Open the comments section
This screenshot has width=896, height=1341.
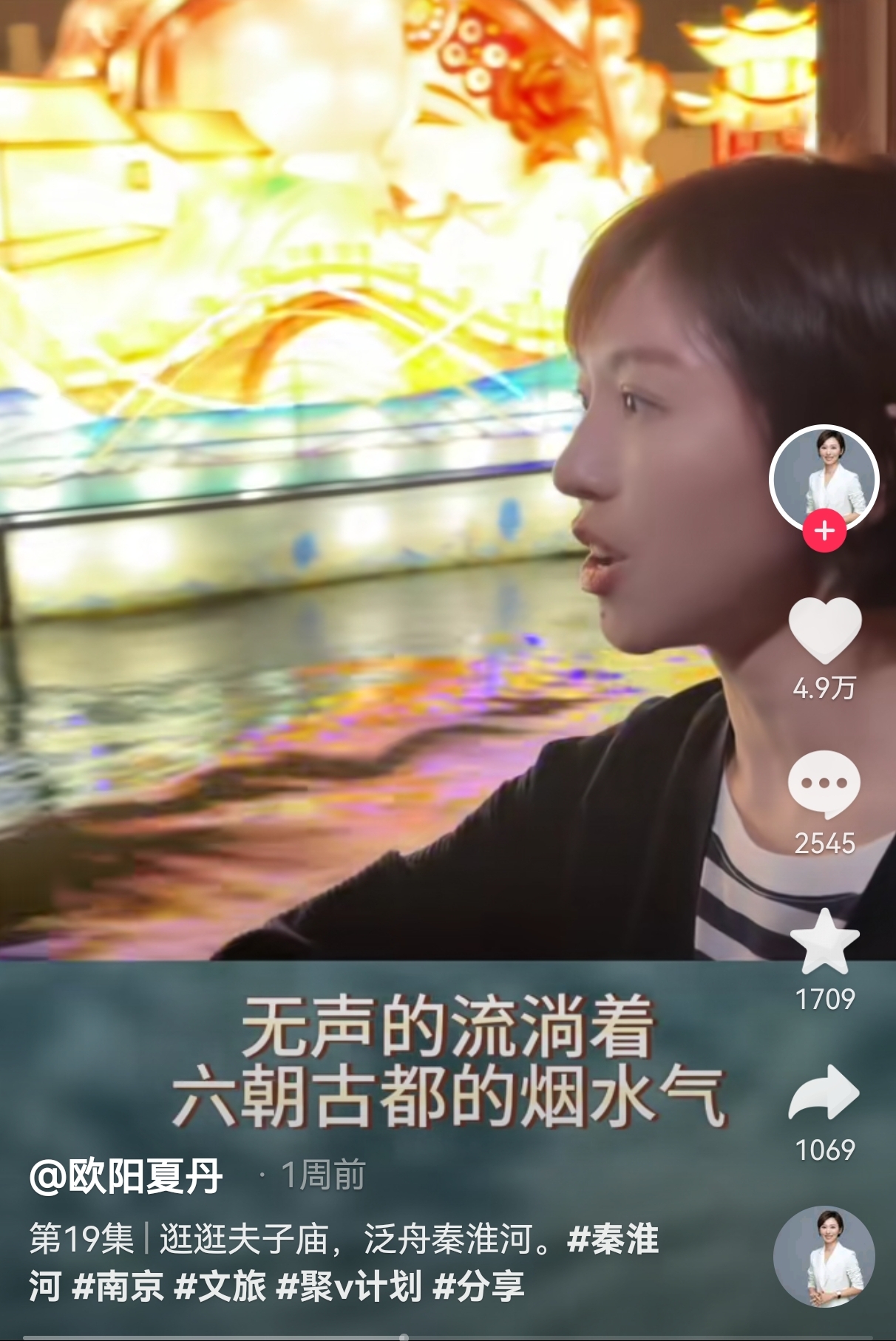(x=824, y=784)
